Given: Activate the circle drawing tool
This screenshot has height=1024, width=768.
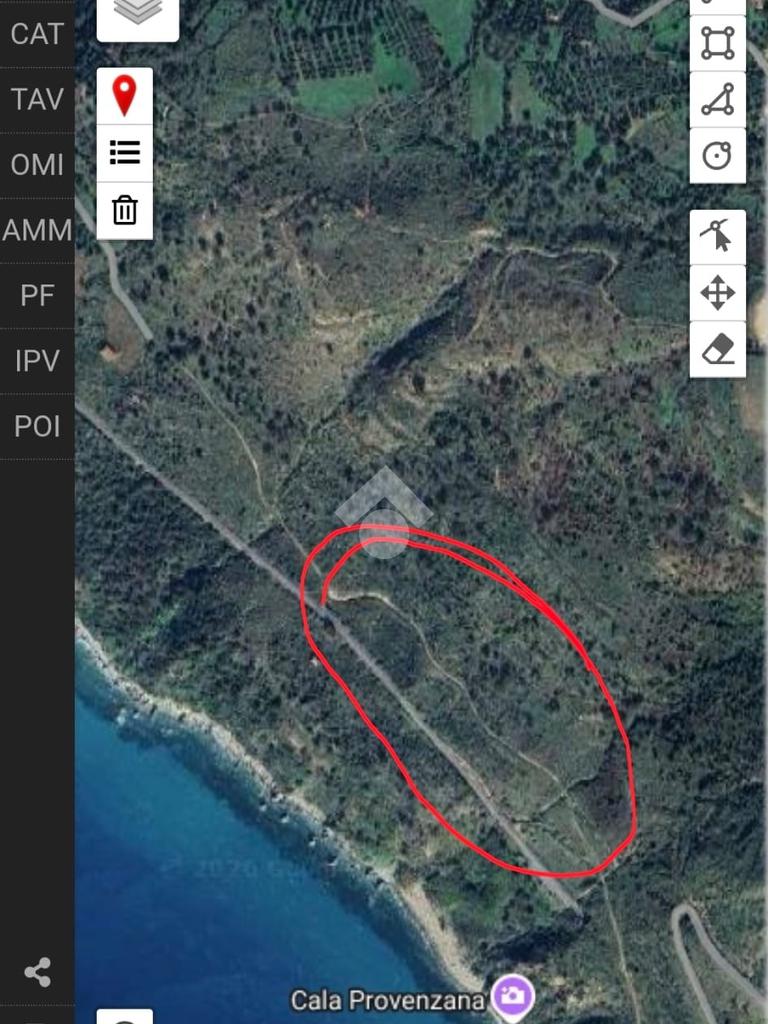Looking at the screenshot, I should (x=718, y=156).
